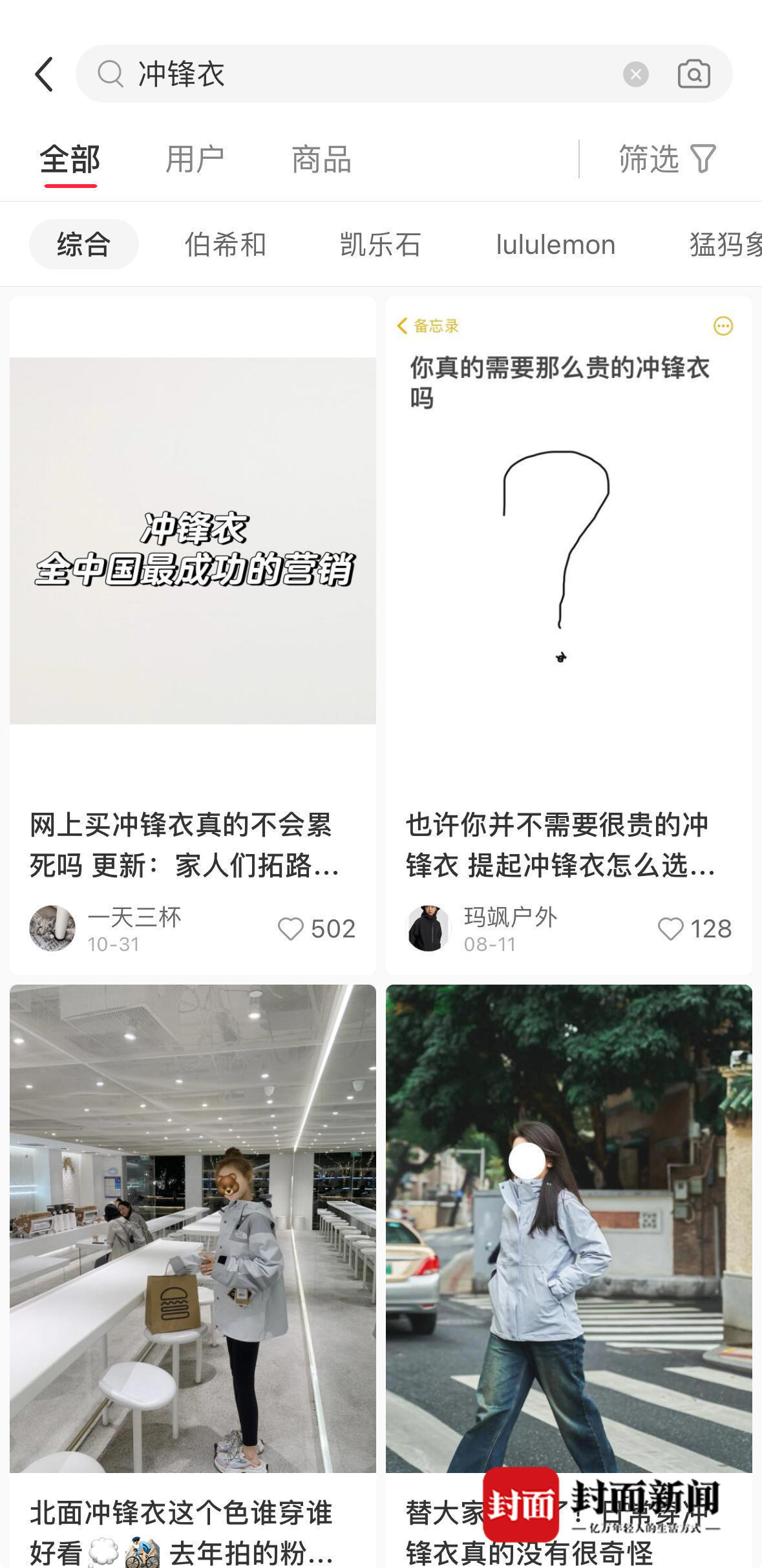The image size is (762, 1568).
Task: Open 一天三杯's profile avatar
Action: pyautogui.click(x=52, y=928)
